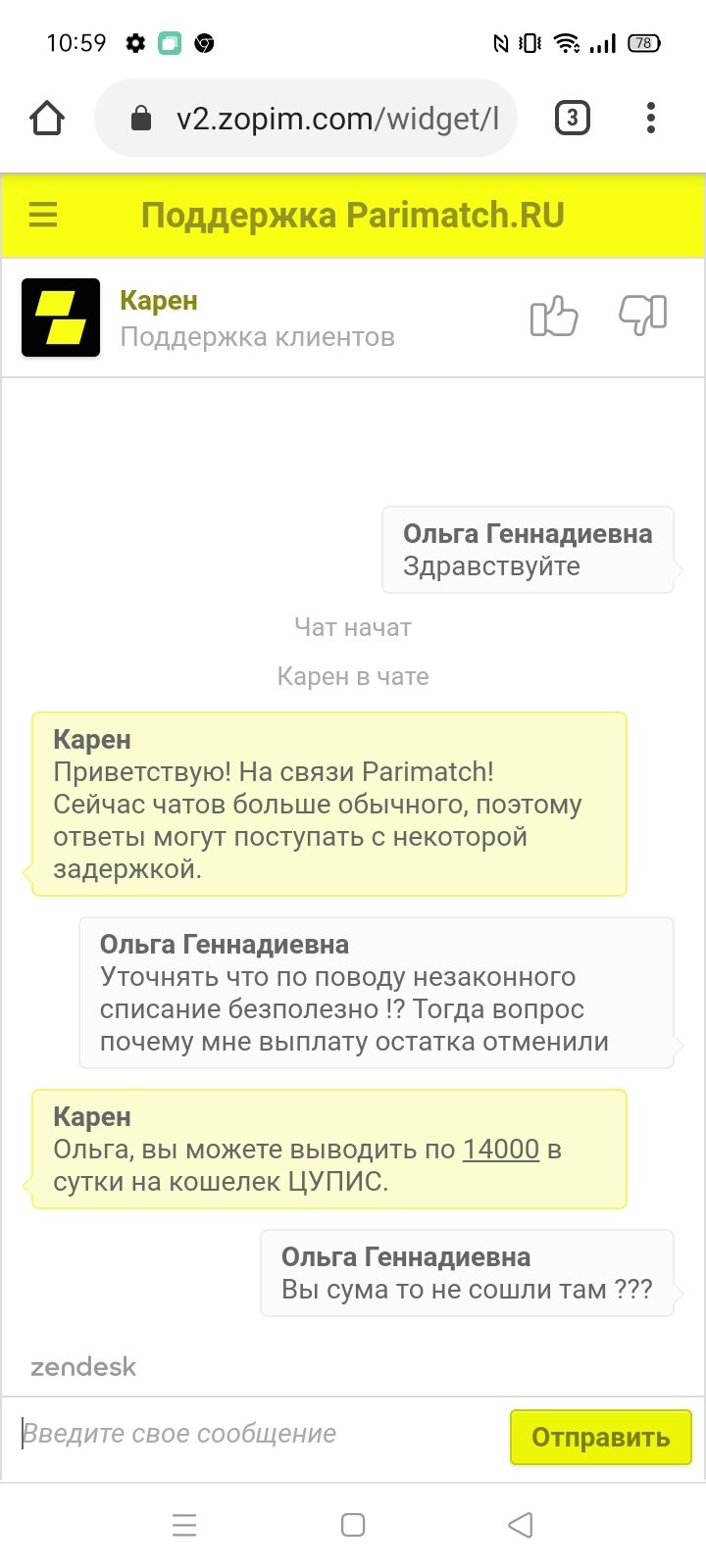Screen dimensions: 706x1568
Task: Tap the message input field
Action: (255, 1434)
